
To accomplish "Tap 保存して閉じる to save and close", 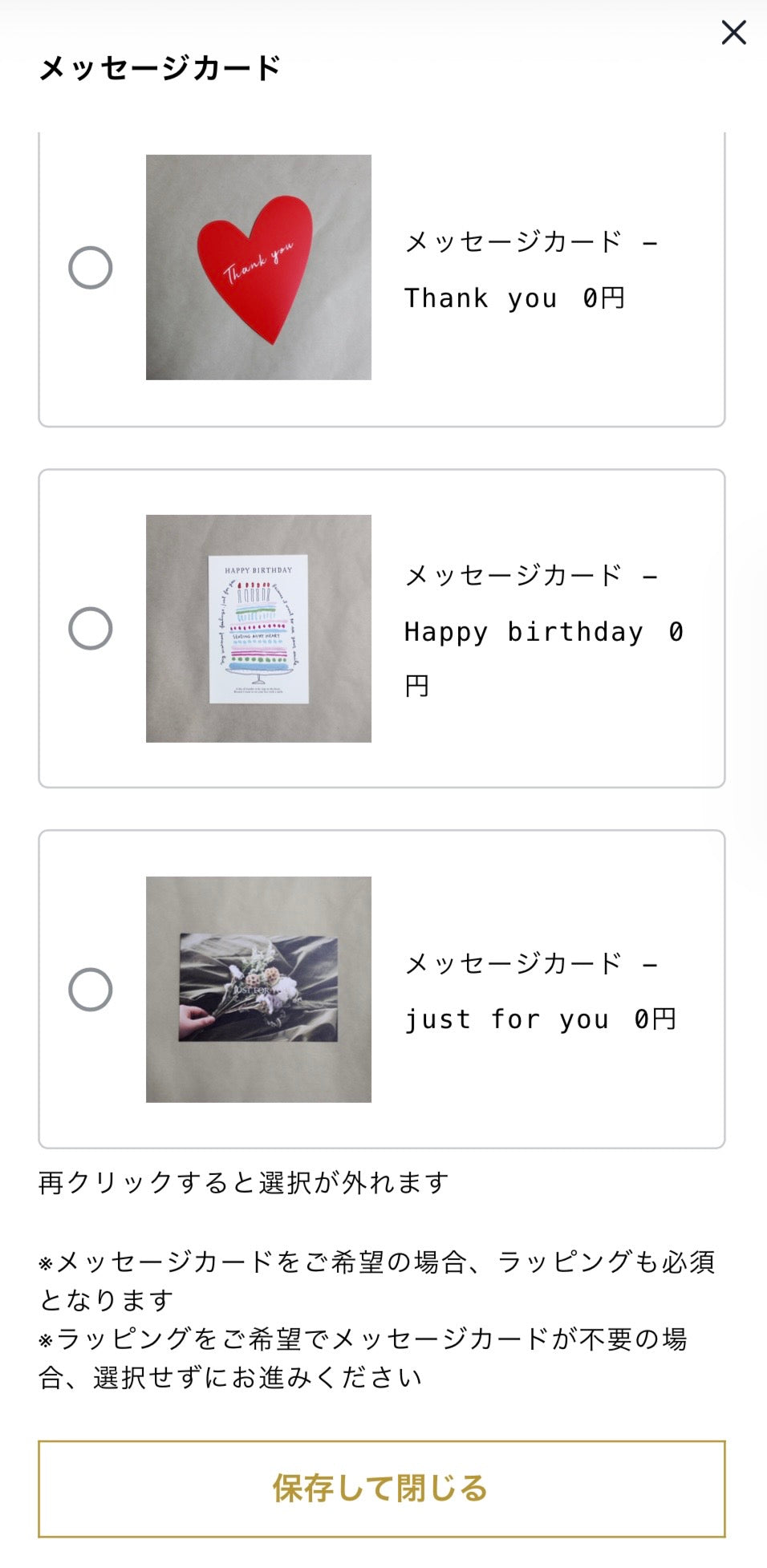I will coord(381,1489).
